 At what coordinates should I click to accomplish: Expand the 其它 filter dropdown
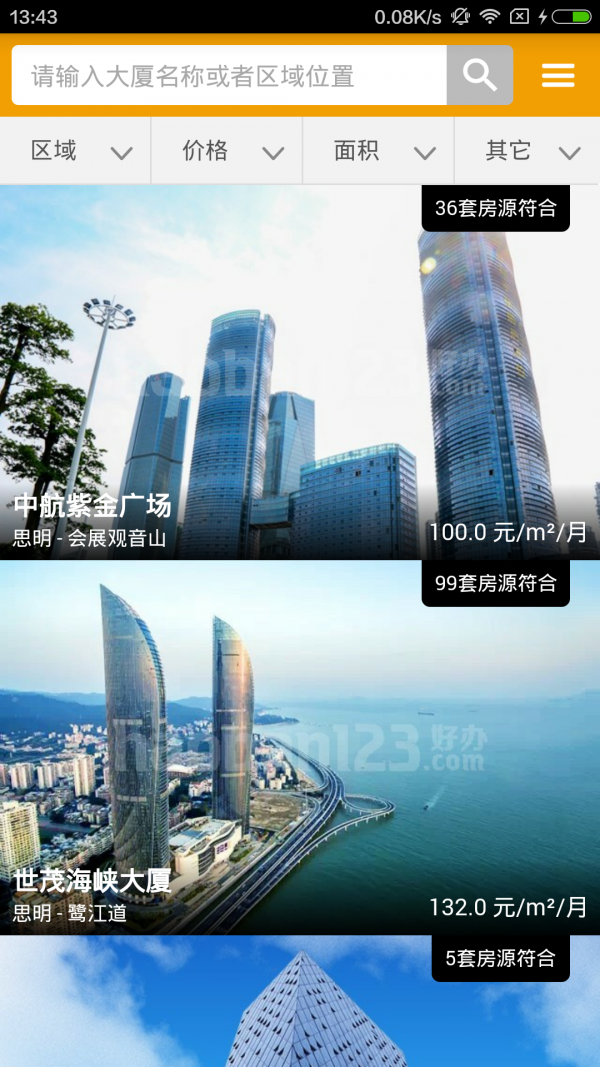pos(528,151)
